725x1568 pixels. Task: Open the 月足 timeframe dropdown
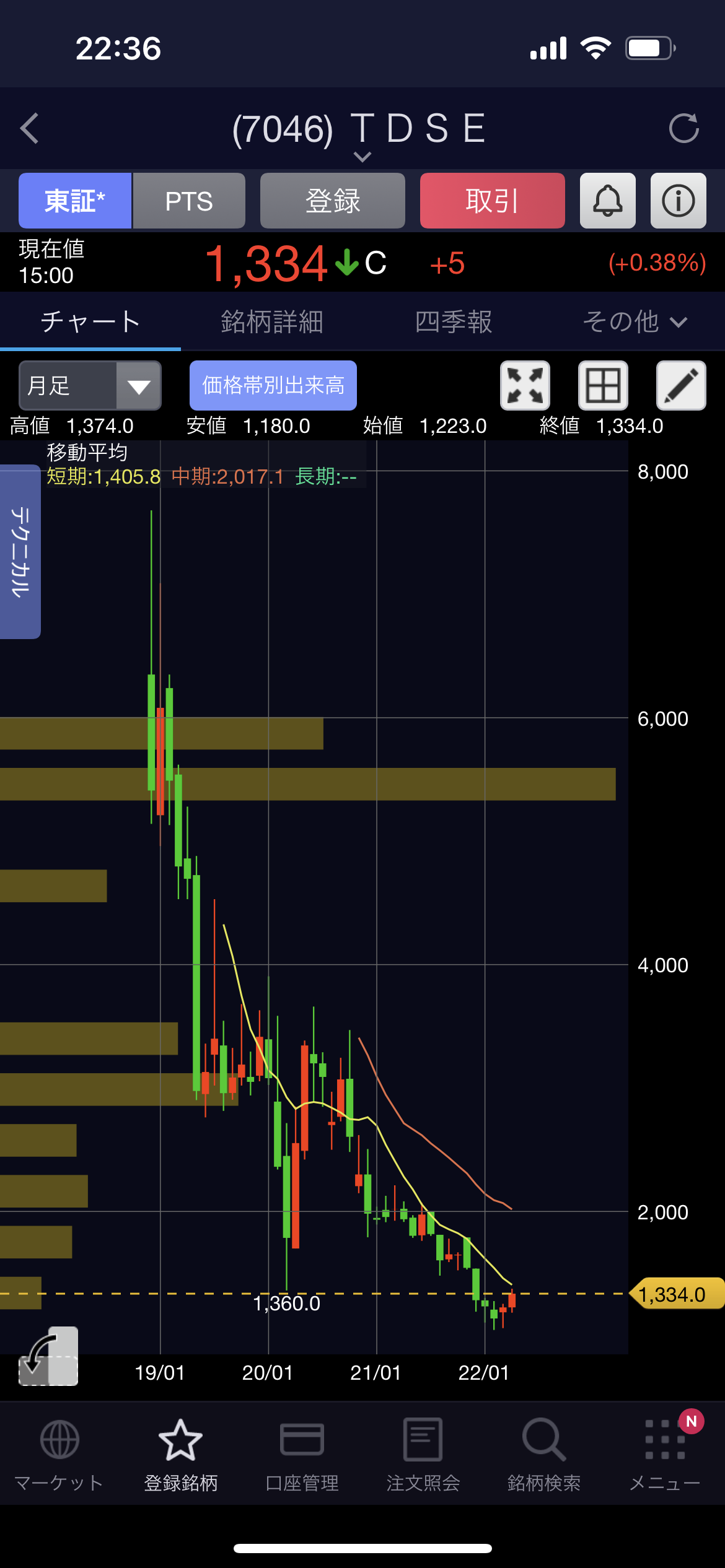click(x=90, y=386)
